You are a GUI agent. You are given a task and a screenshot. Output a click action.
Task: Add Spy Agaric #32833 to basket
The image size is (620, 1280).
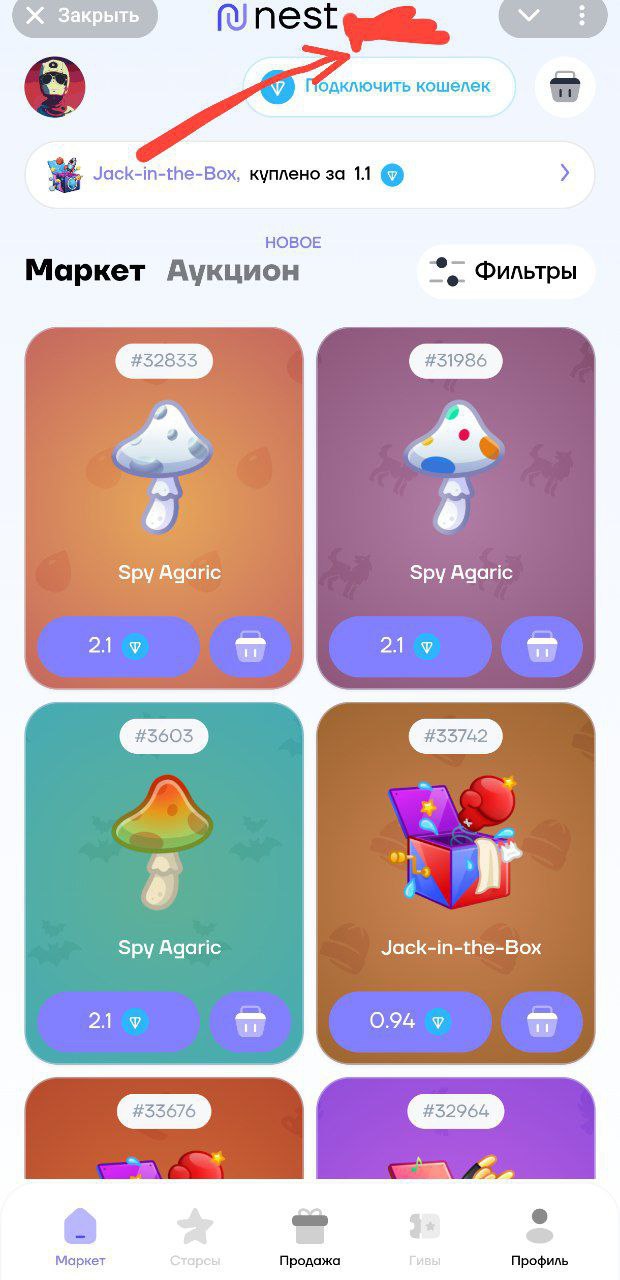(250, 646)
